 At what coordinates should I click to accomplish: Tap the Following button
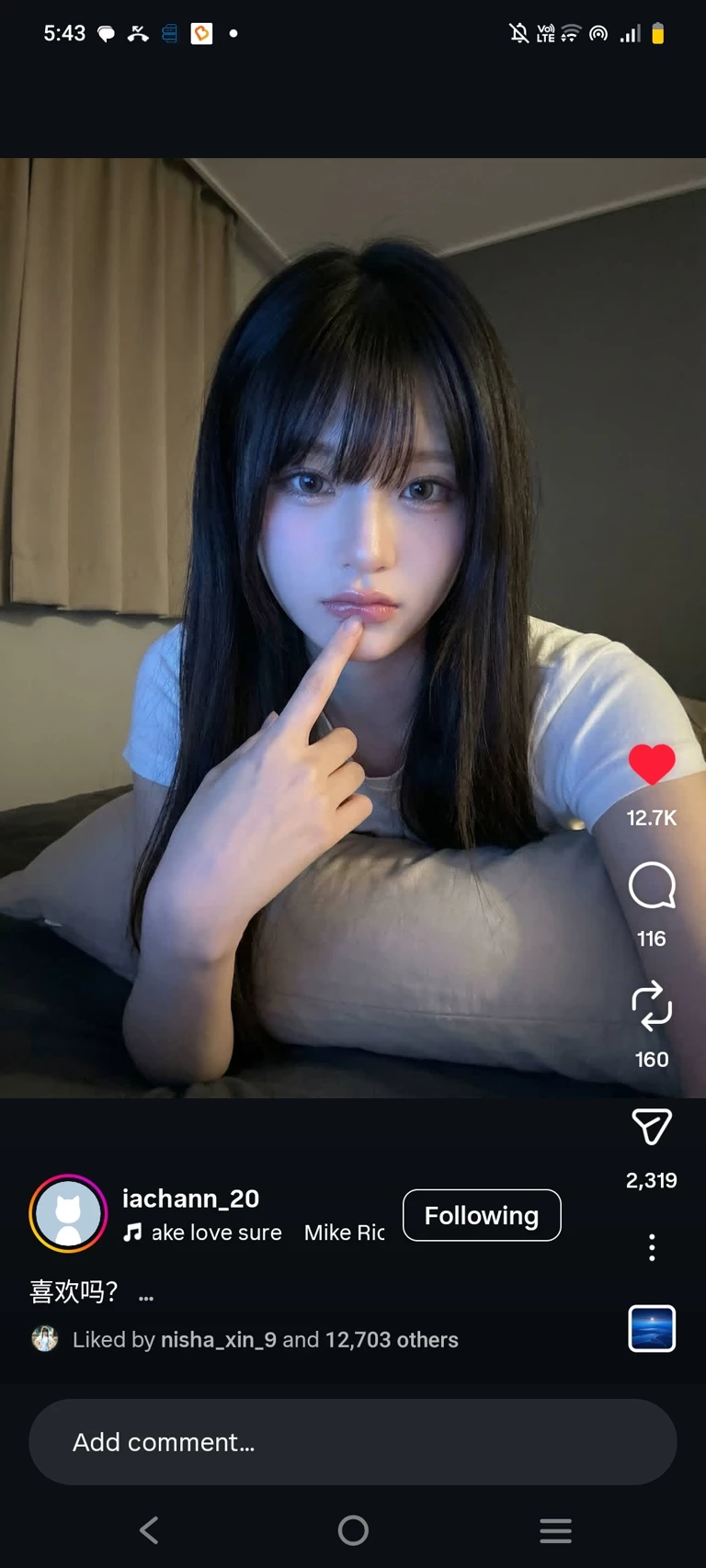click(482, 1215)
